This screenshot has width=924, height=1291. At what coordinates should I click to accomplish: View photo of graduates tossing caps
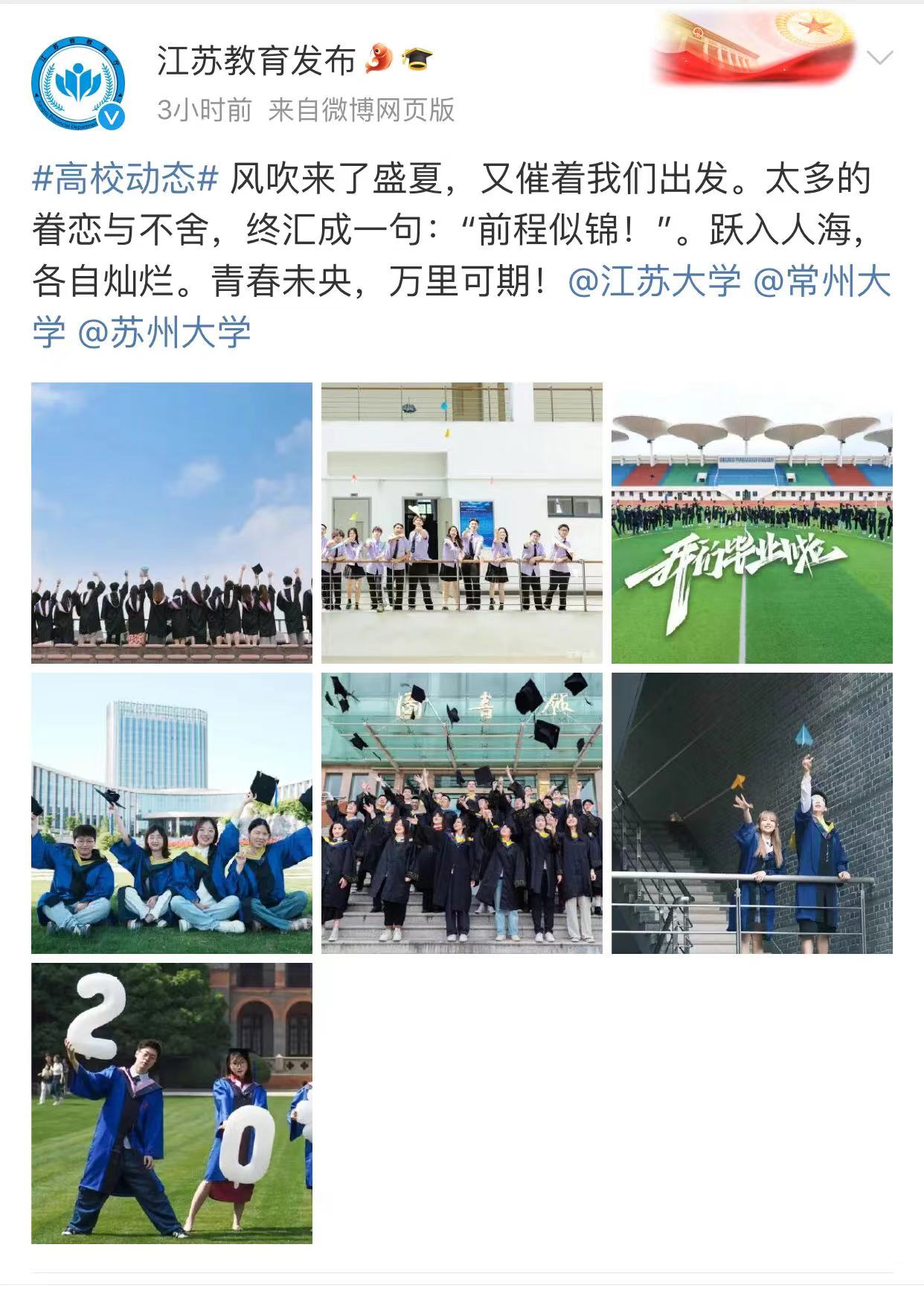pos(461,813)
